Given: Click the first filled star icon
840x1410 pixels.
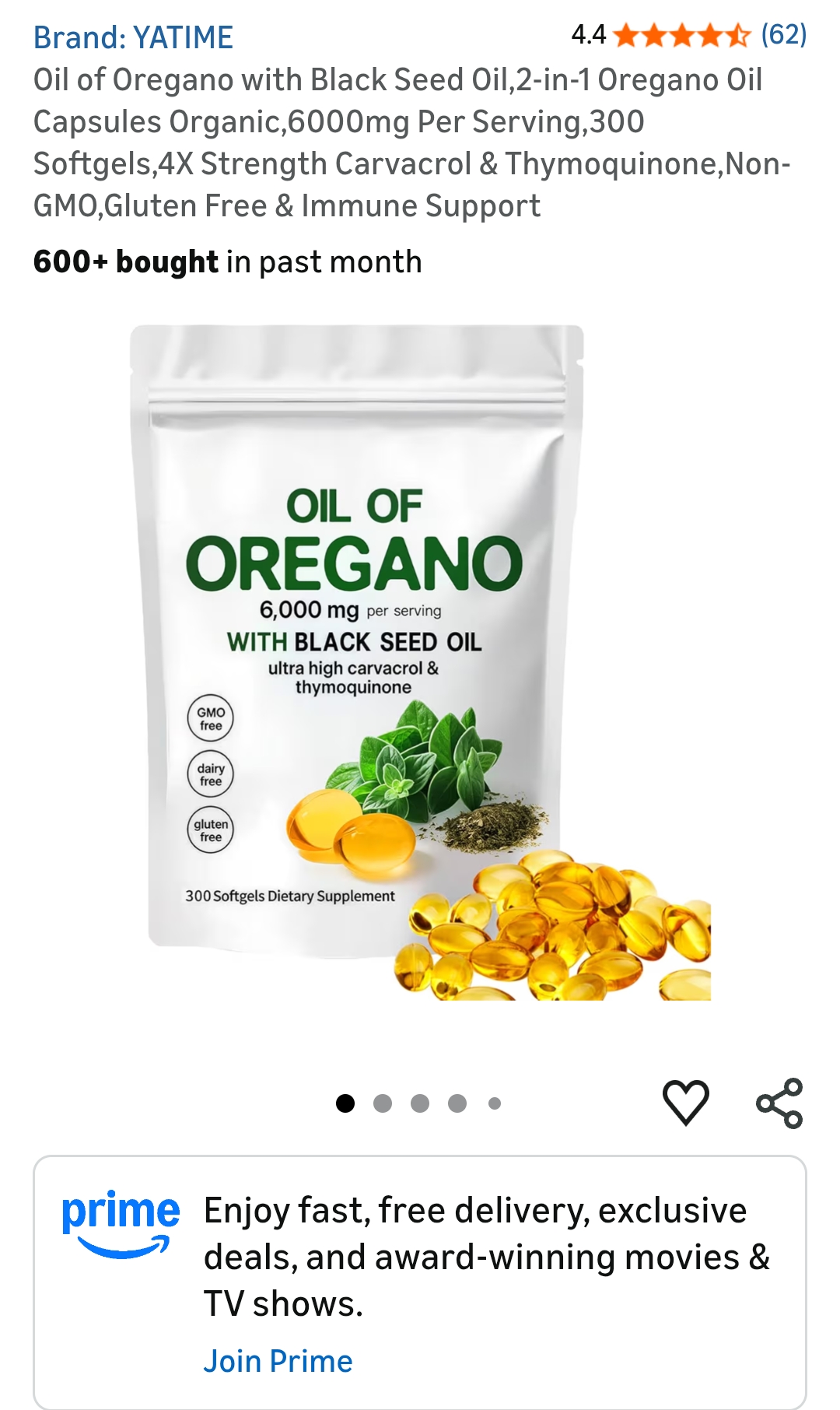Looking at the screenshot, I should click(x=626, y=35).
